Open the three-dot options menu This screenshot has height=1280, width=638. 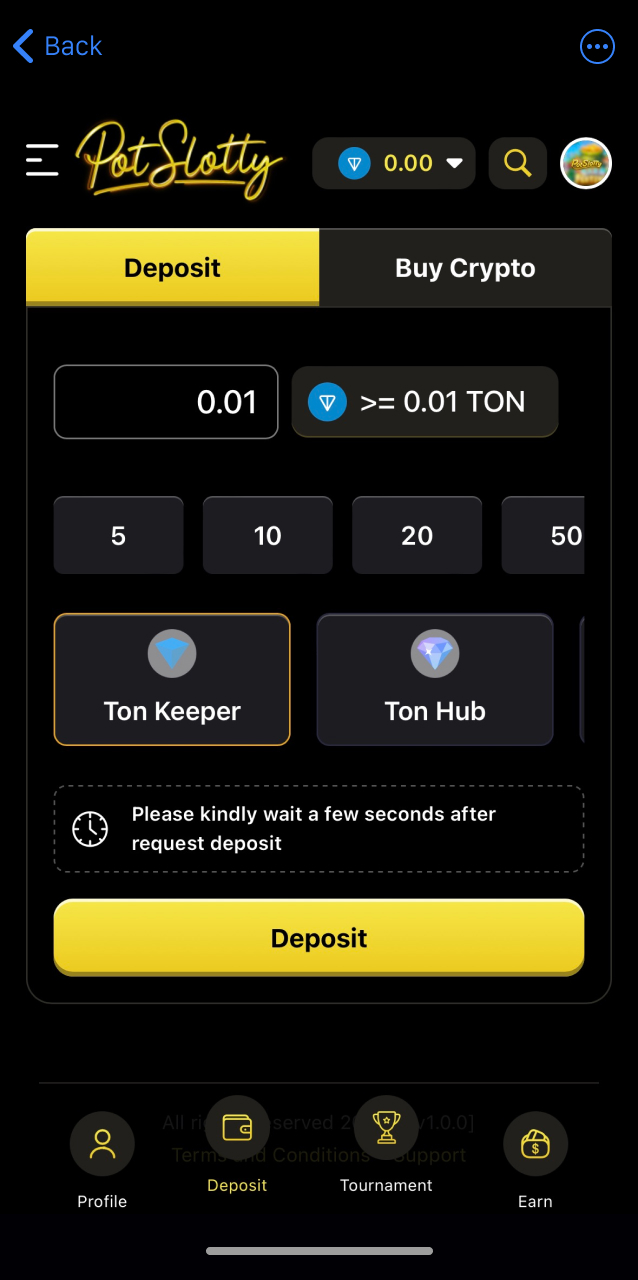(597, 46)
